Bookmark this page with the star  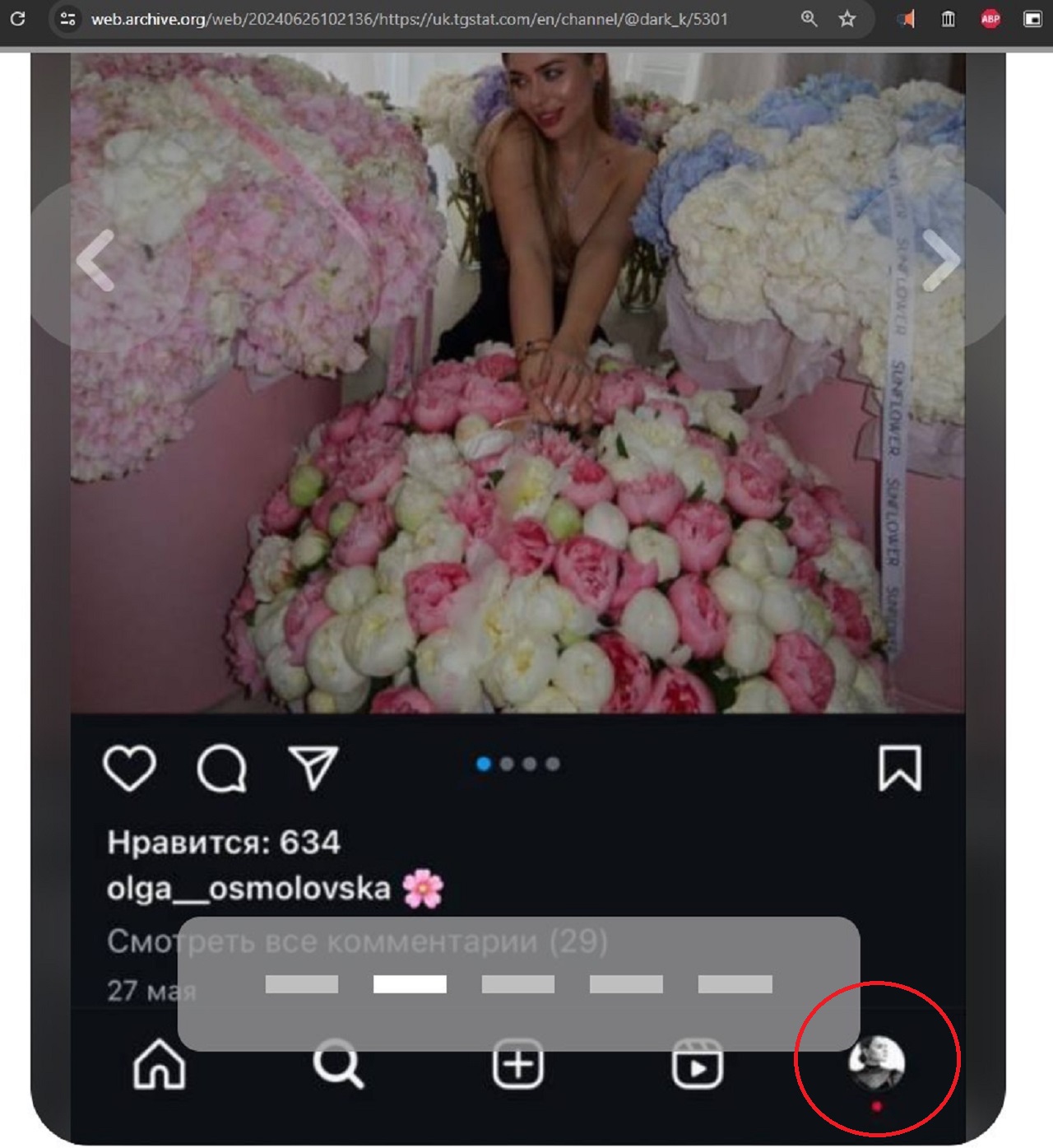[x=847, y=18]
